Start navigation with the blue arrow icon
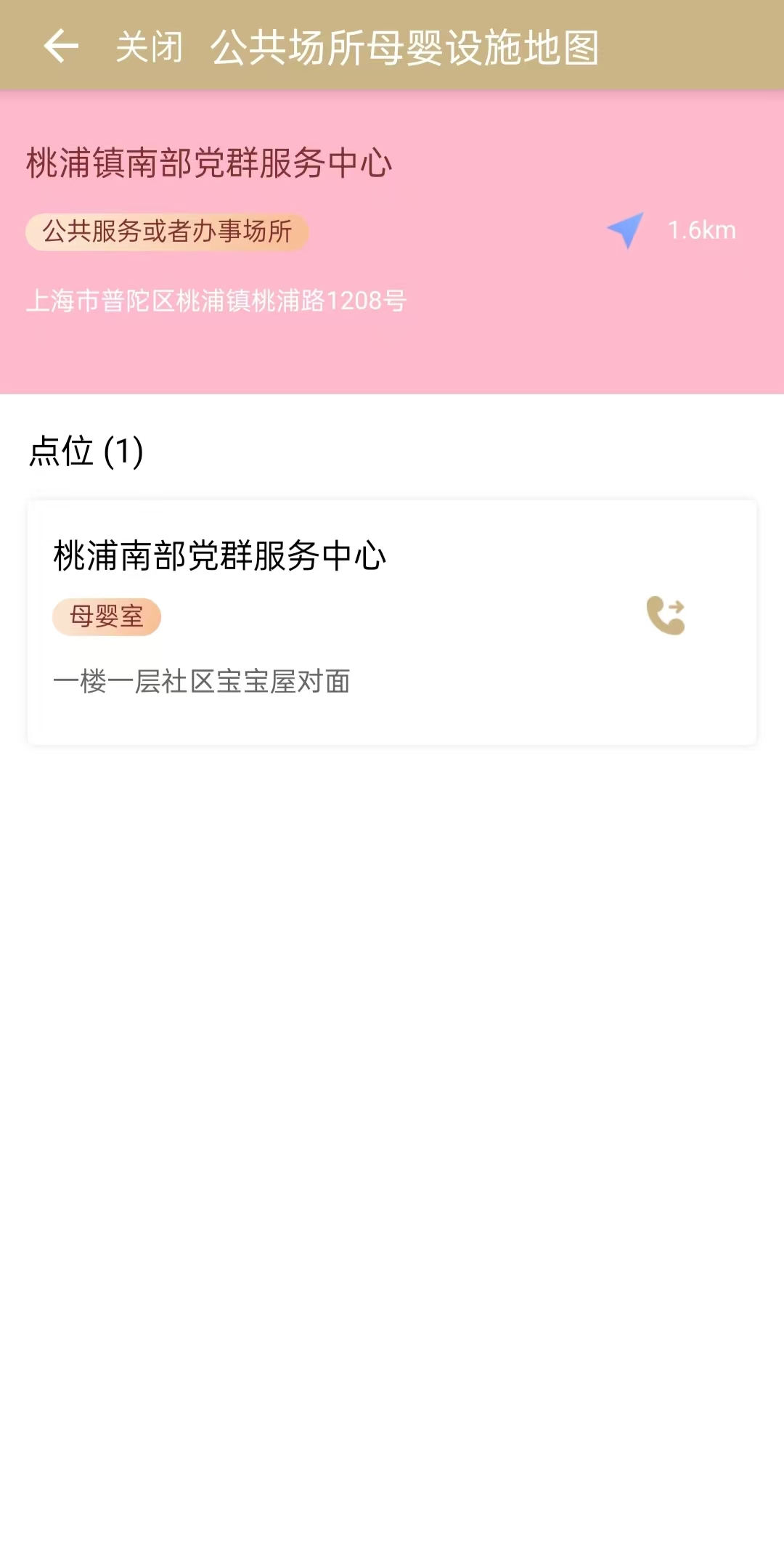The width and height of the screenshot is (784, 1553). 626,230
